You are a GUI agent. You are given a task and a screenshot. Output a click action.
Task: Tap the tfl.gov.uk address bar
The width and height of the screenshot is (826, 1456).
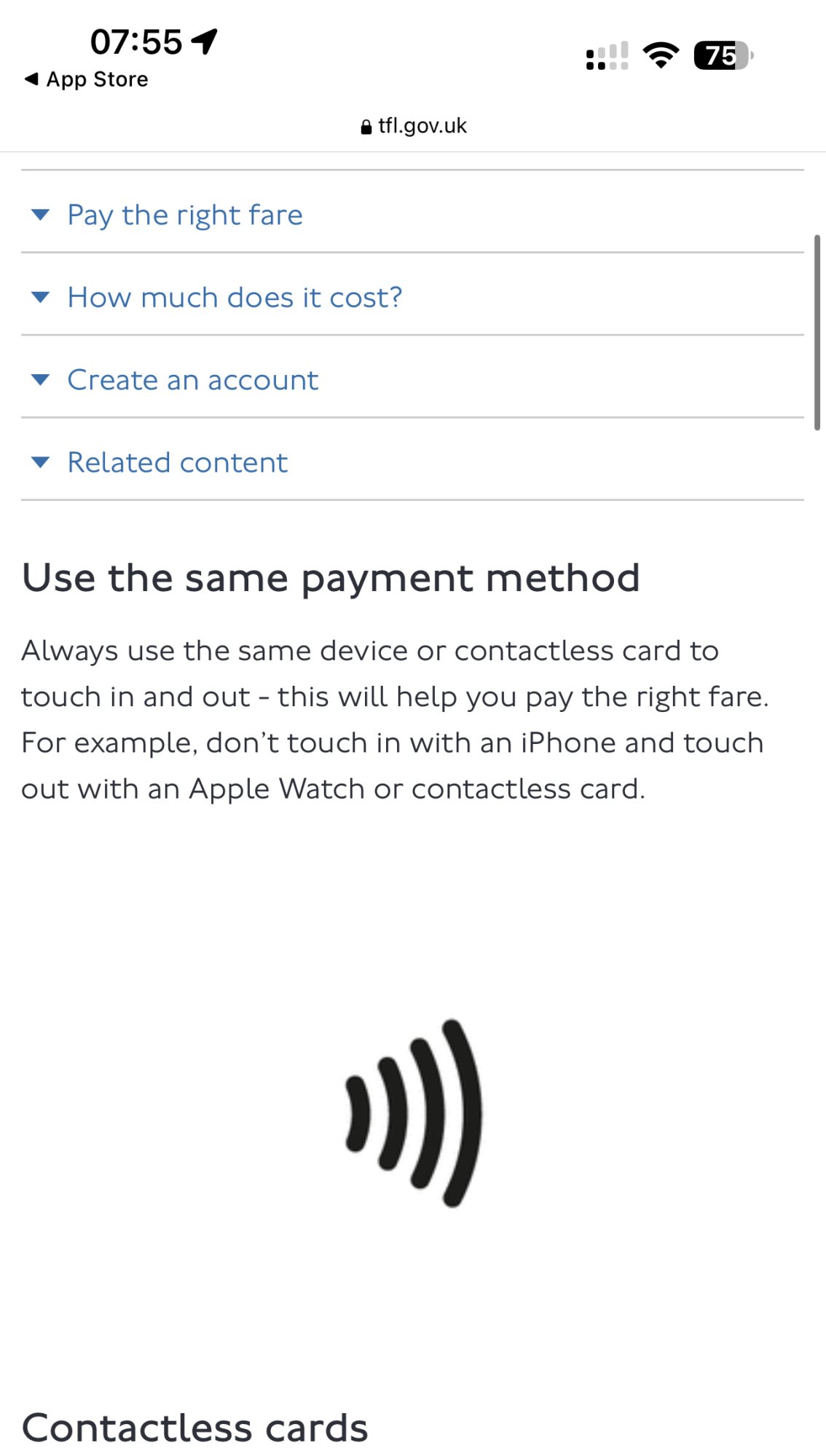pos(413,126)
